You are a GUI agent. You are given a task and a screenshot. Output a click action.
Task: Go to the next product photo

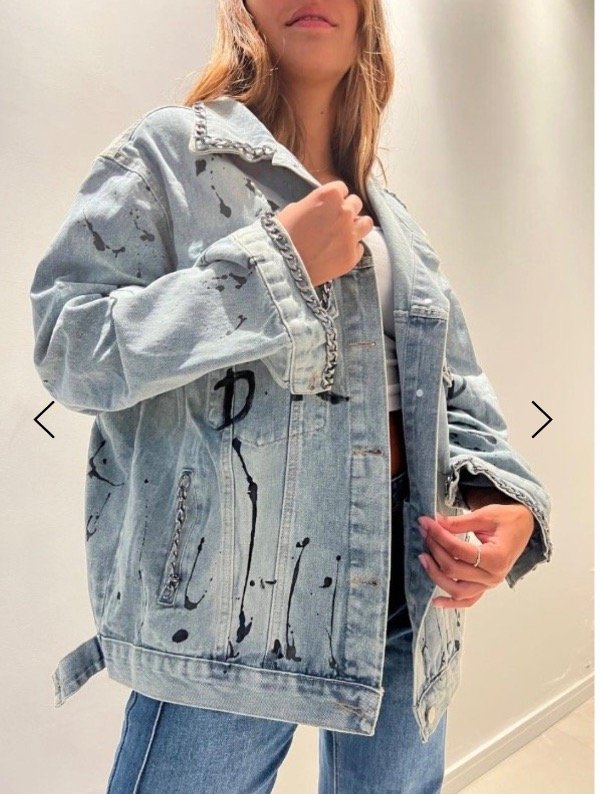tap(541, 419)
